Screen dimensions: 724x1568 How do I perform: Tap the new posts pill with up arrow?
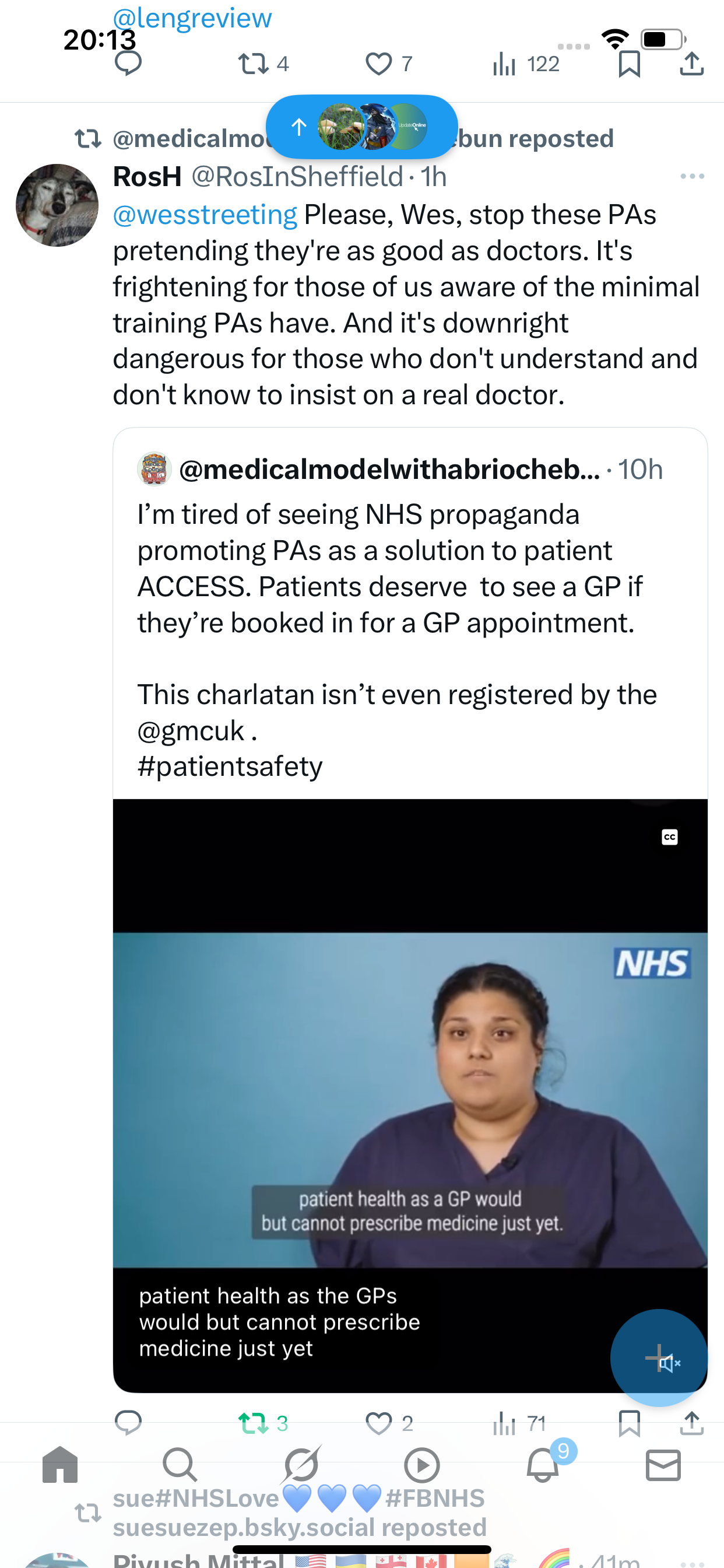(361, 127)
